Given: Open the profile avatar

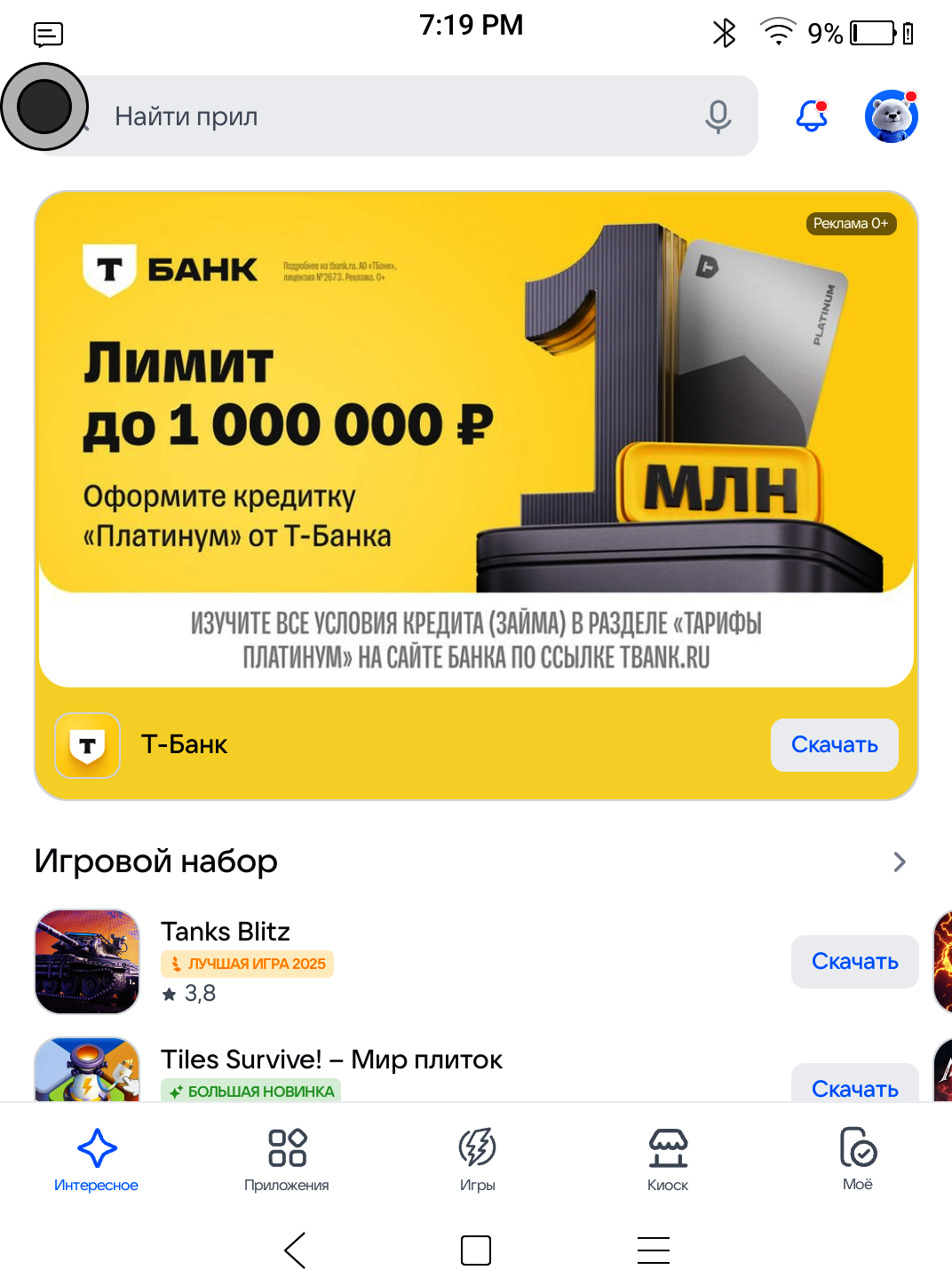Looking at the screenshot, I should [x=891, y=116].
